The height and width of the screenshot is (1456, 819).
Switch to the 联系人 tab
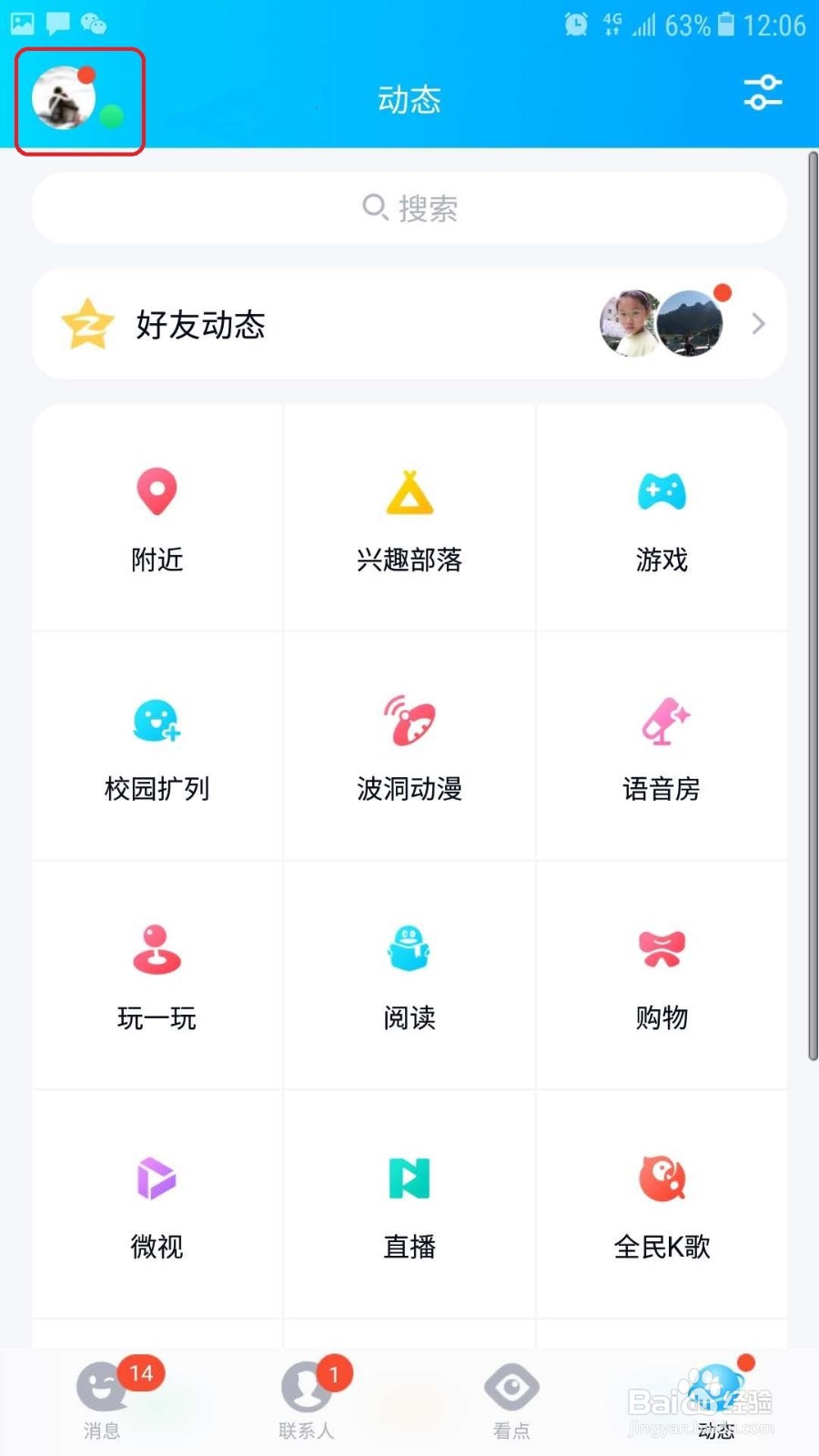(307, 1400)
